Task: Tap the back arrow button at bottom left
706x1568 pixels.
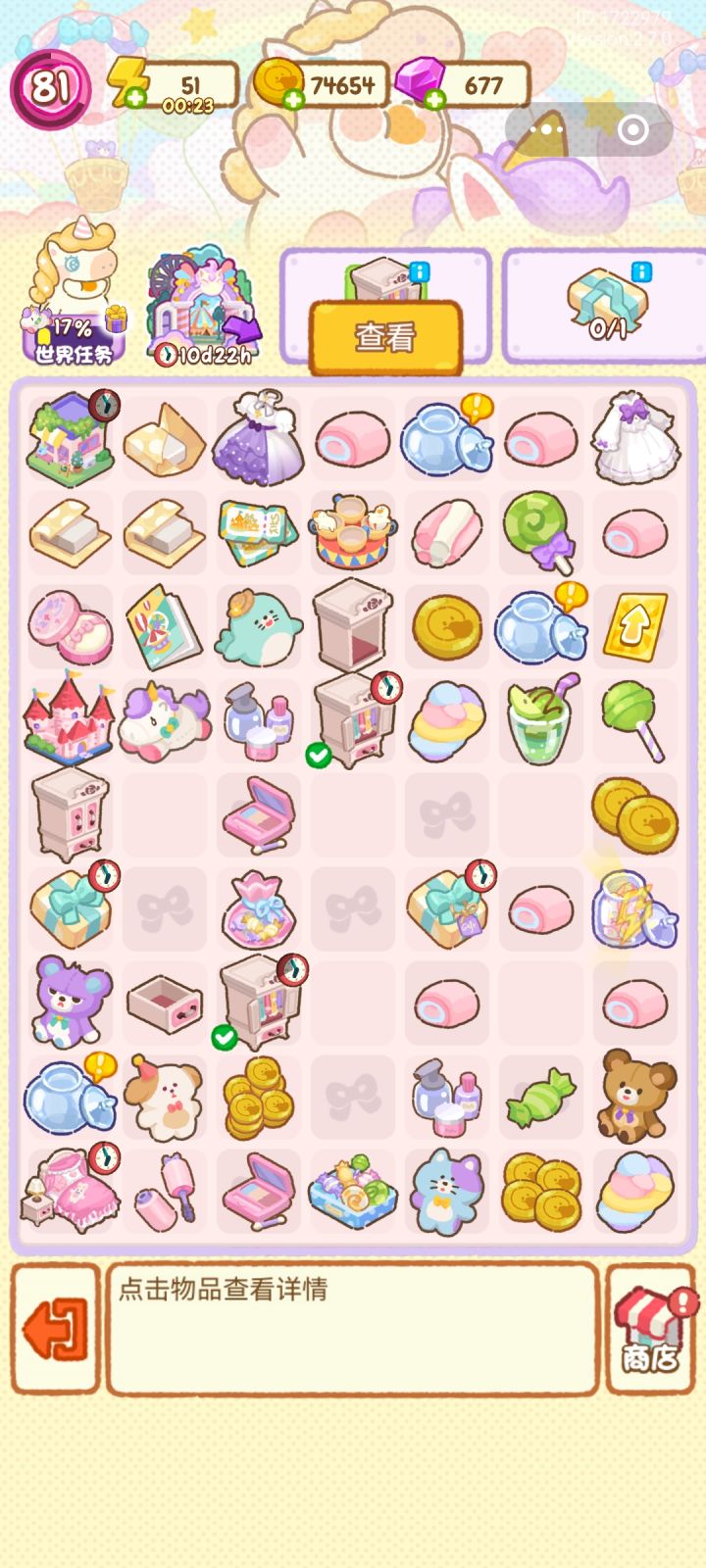Action: 54,1331
